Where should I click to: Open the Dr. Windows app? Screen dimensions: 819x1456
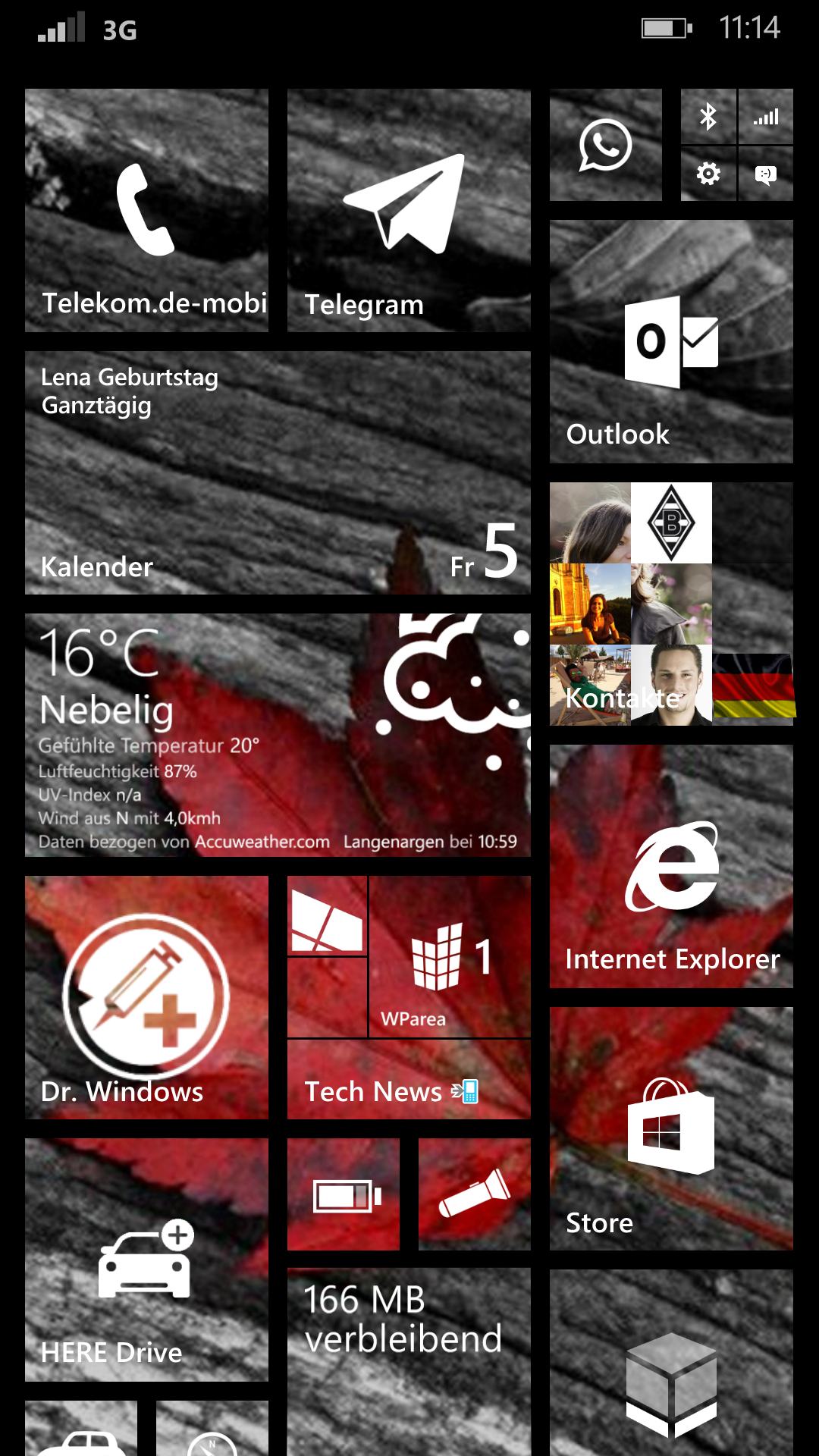146,997
